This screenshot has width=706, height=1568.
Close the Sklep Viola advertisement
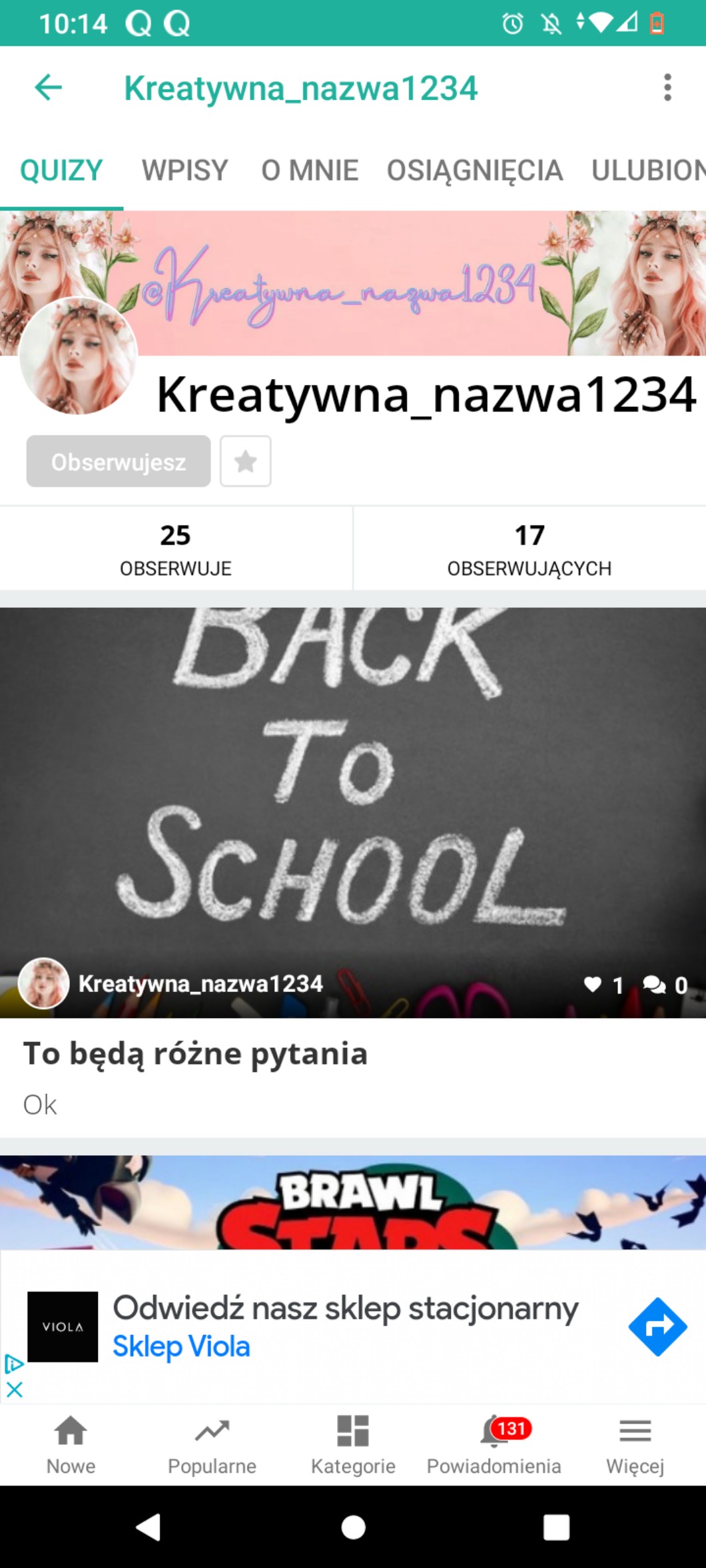point(14,1389)
